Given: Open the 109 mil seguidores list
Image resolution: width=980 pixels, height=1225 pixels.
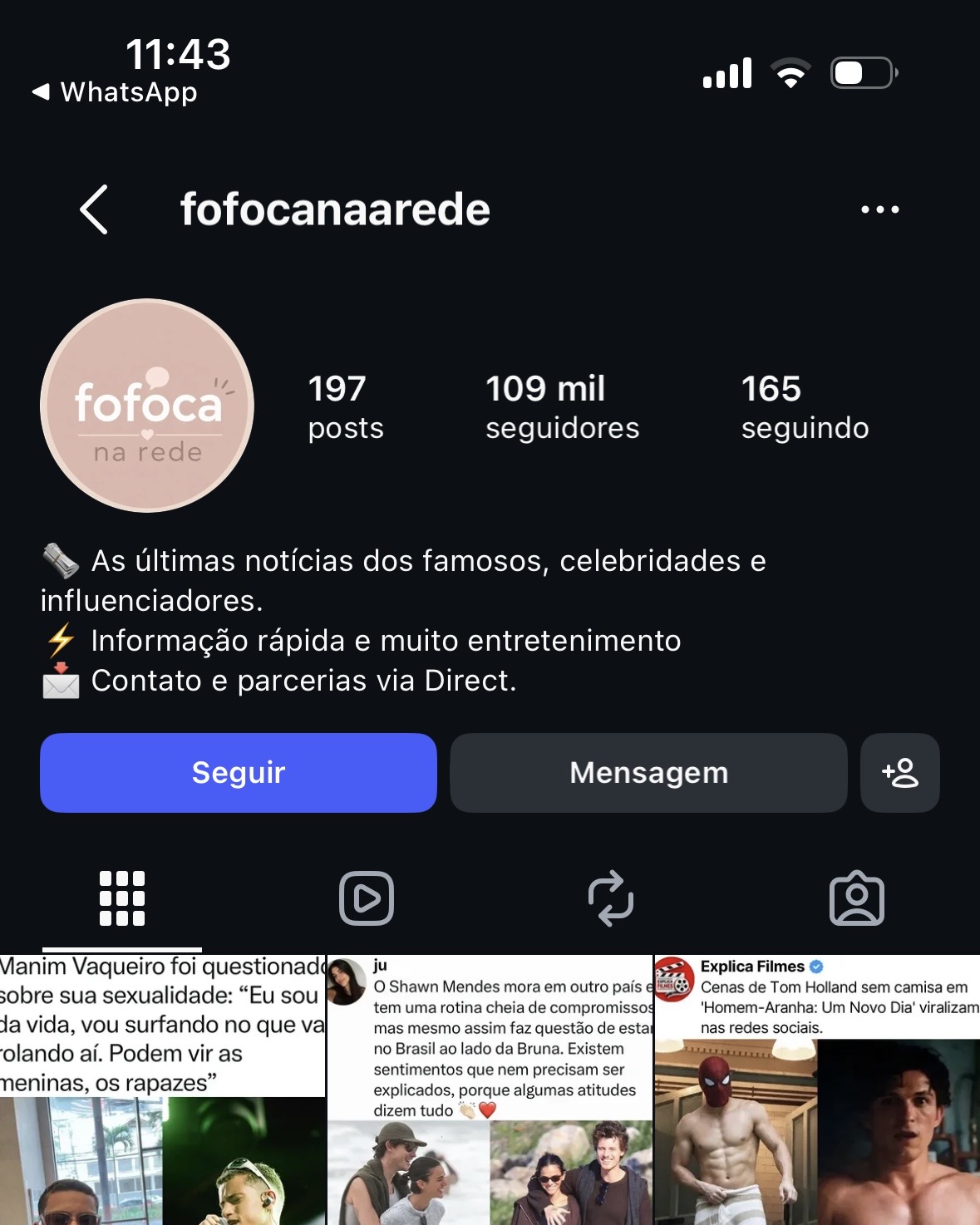Looking at the screenshot, I should (x=563, y=407).
